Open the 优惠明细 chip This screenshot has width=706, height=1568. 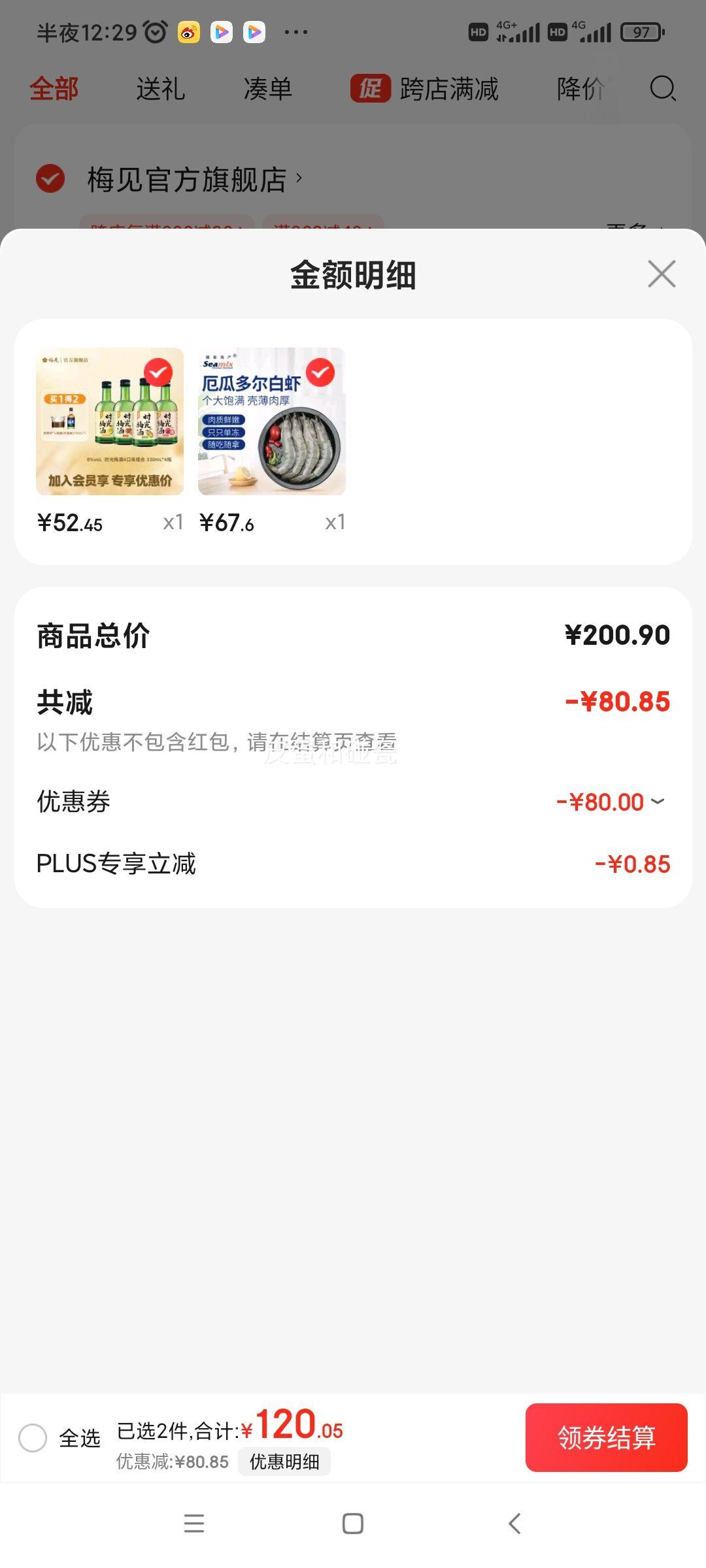[284, 1462]
